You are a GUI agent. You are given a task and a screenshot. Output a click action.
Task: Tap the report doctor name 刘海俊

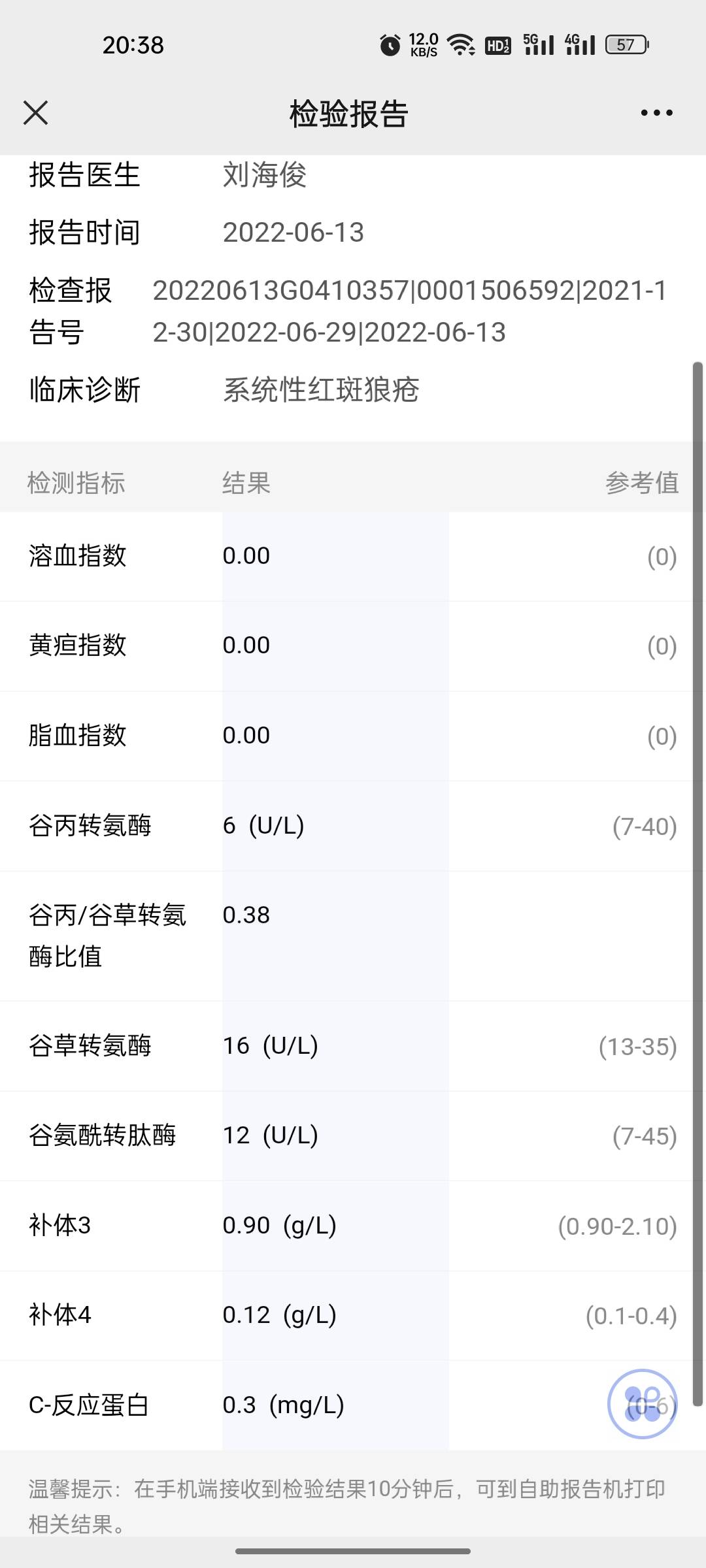pos(264,177)
